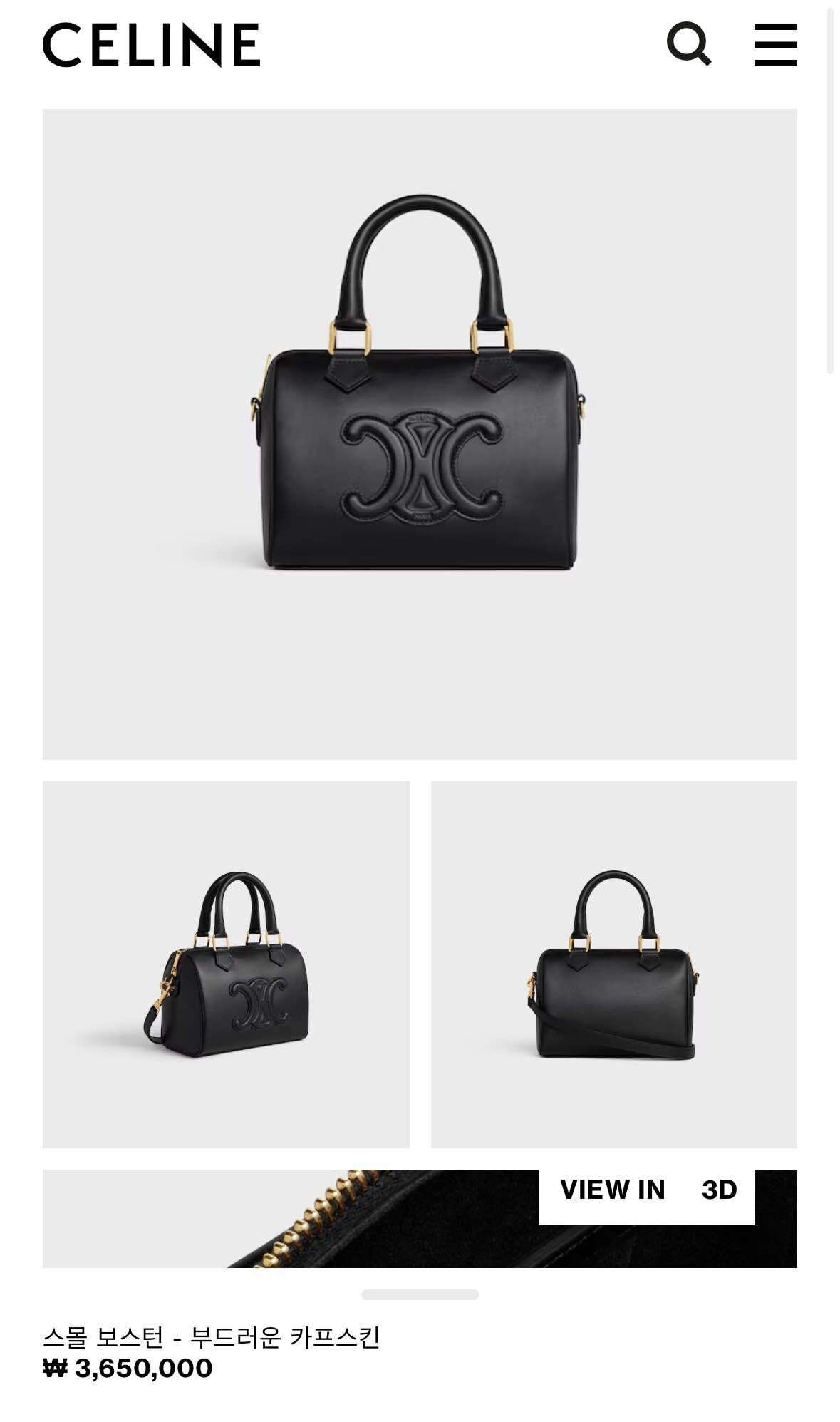Open the zipper close-up image
This screenshot has width=840, height=1422.
pos(285,1219)
